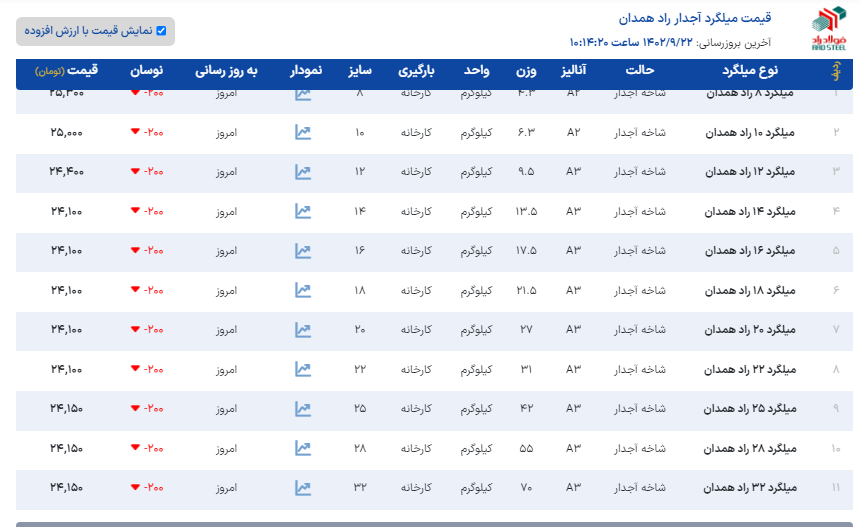Viewport: 860px width, 527px height.
Task: Open the chart icon for میلگرد ۱۶ راد همدان
Action: pyautogui.click(x=303, y=250)
